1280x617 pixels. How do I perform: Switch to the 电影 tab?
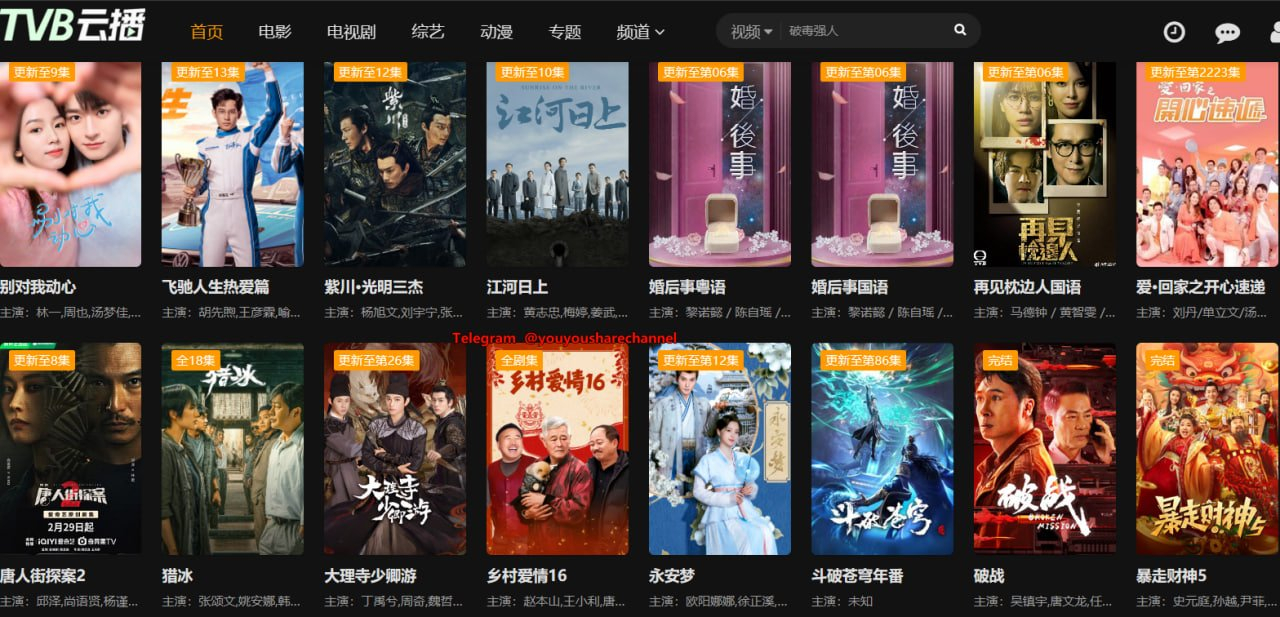[x=274, y=32]
